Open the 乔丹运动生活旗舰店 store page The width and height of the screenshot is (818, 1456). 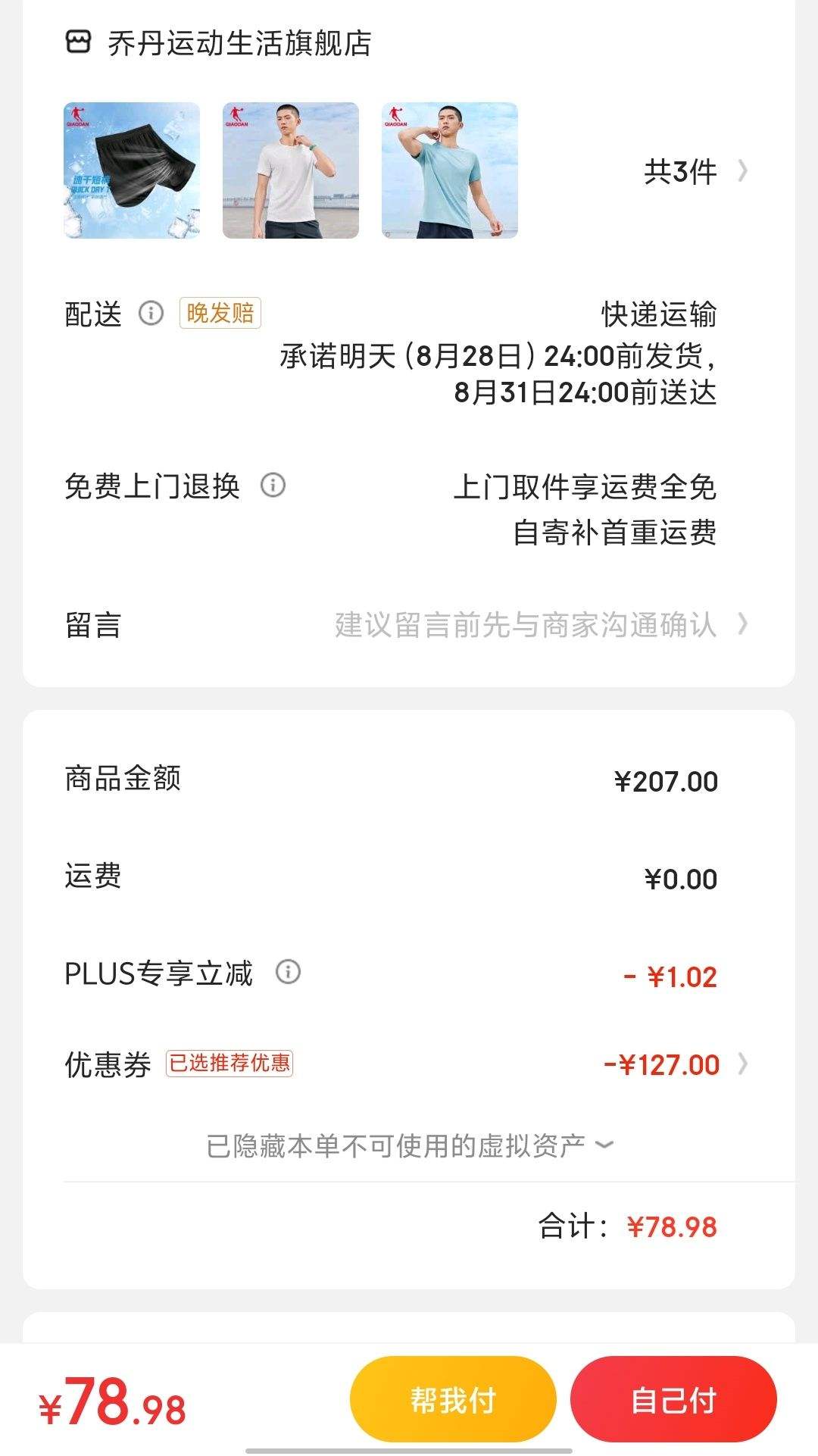point(218,43)
